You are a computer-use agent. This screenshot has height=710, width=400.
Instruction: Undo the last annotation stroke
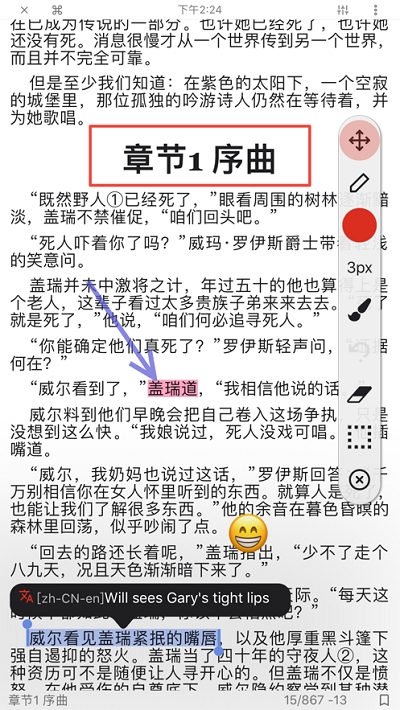pos(359,351)
